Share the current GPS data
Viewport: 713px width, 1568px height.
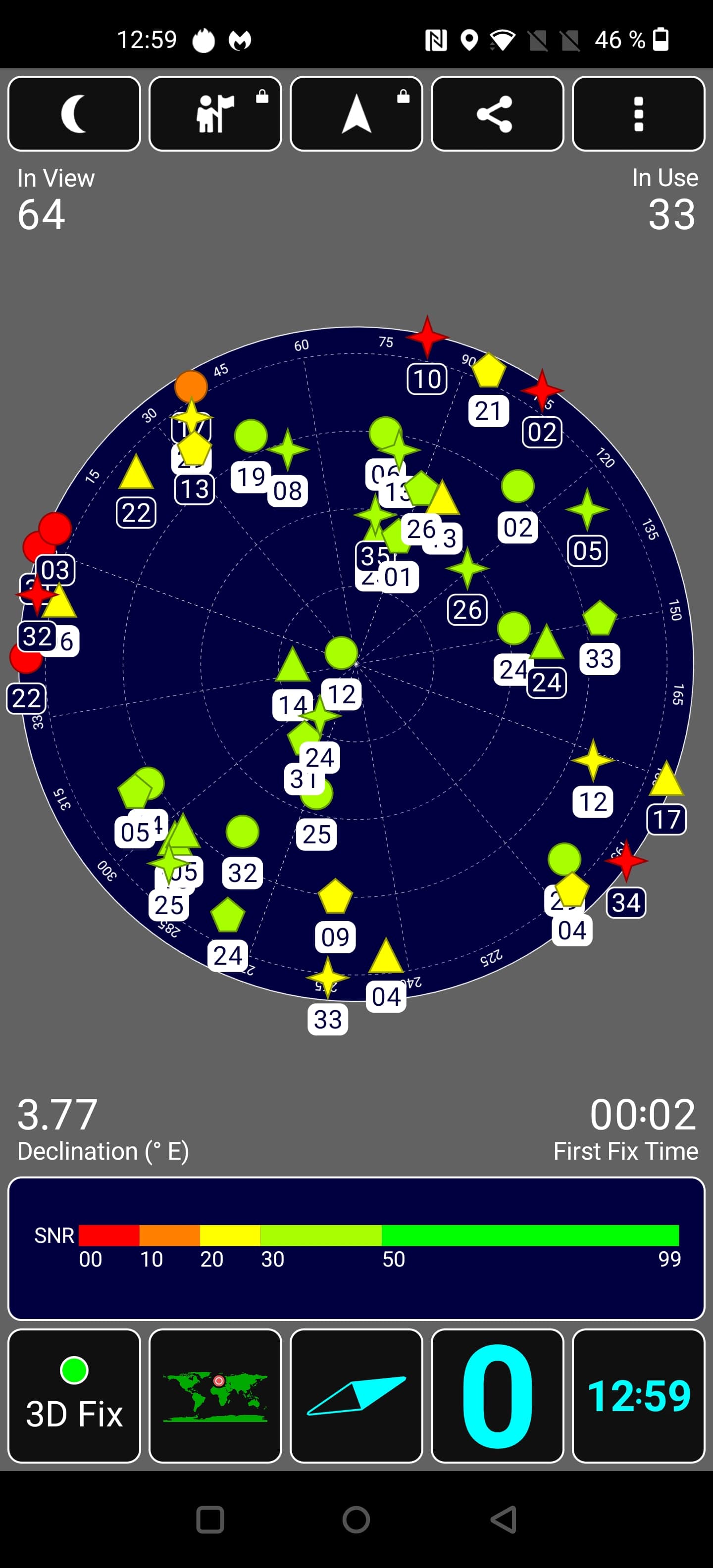498,114
